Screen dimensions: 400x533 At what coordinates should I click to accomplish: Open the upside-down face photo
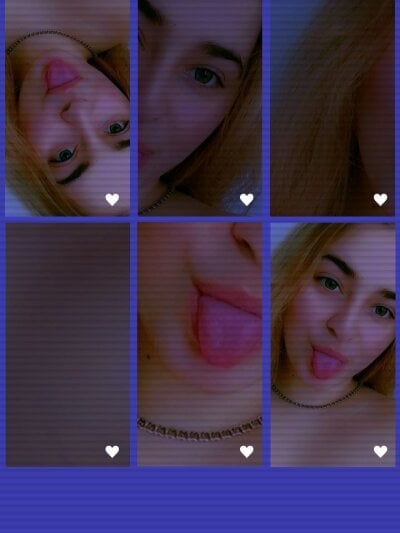(67, 108)
